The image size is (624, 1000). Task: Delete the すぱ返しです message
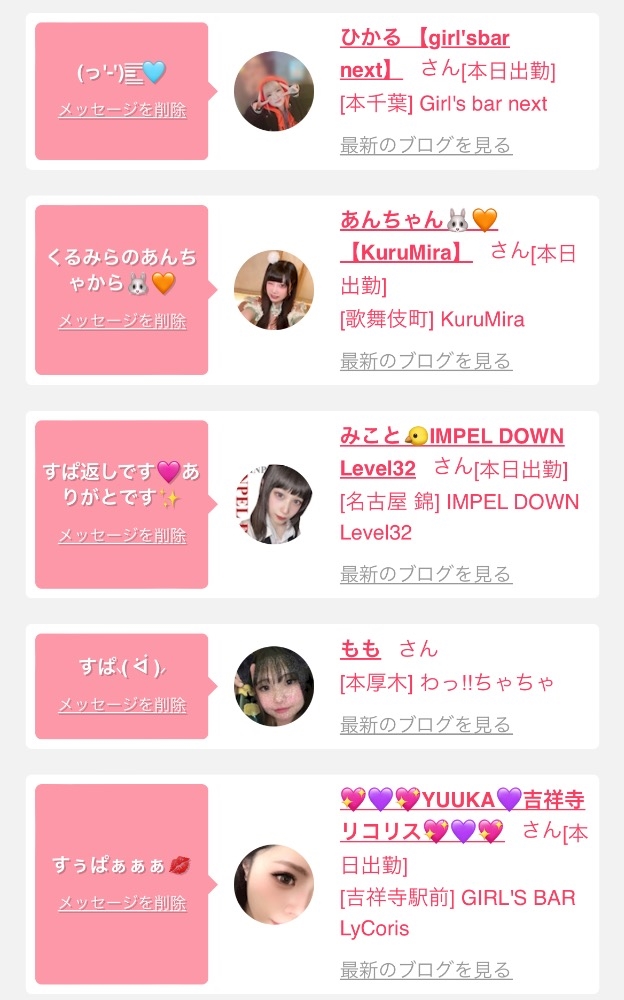pos(122,535)
